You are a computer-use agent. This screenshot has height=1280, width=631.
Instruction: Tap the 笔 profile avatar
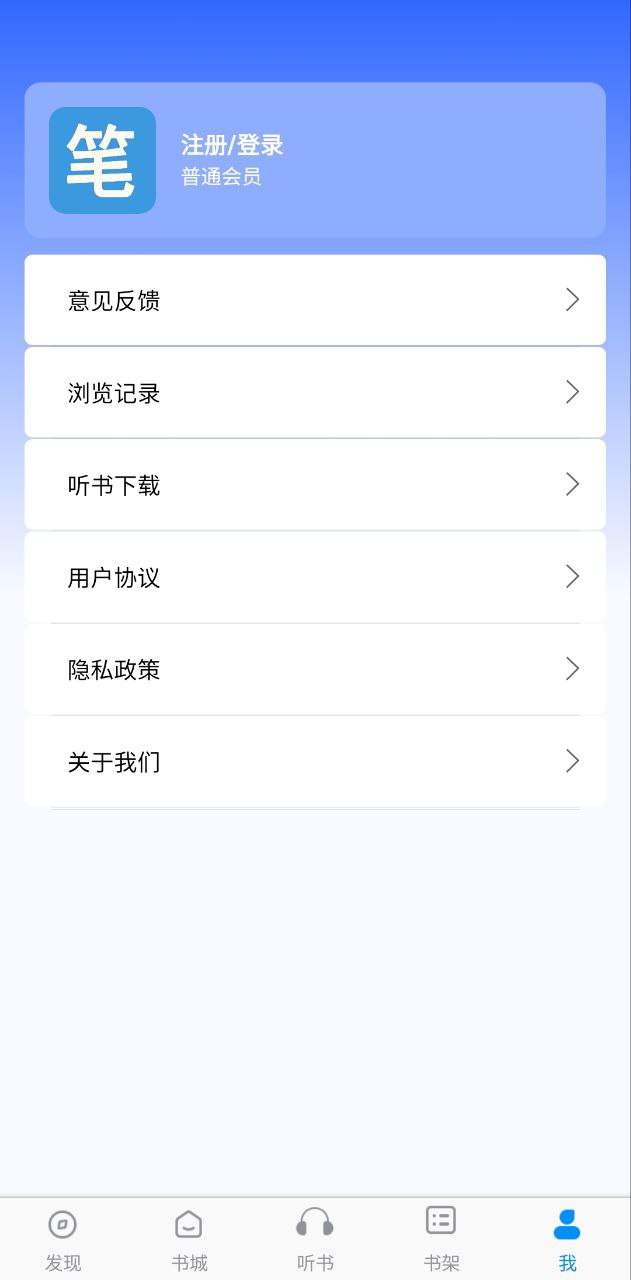[102, 160]
